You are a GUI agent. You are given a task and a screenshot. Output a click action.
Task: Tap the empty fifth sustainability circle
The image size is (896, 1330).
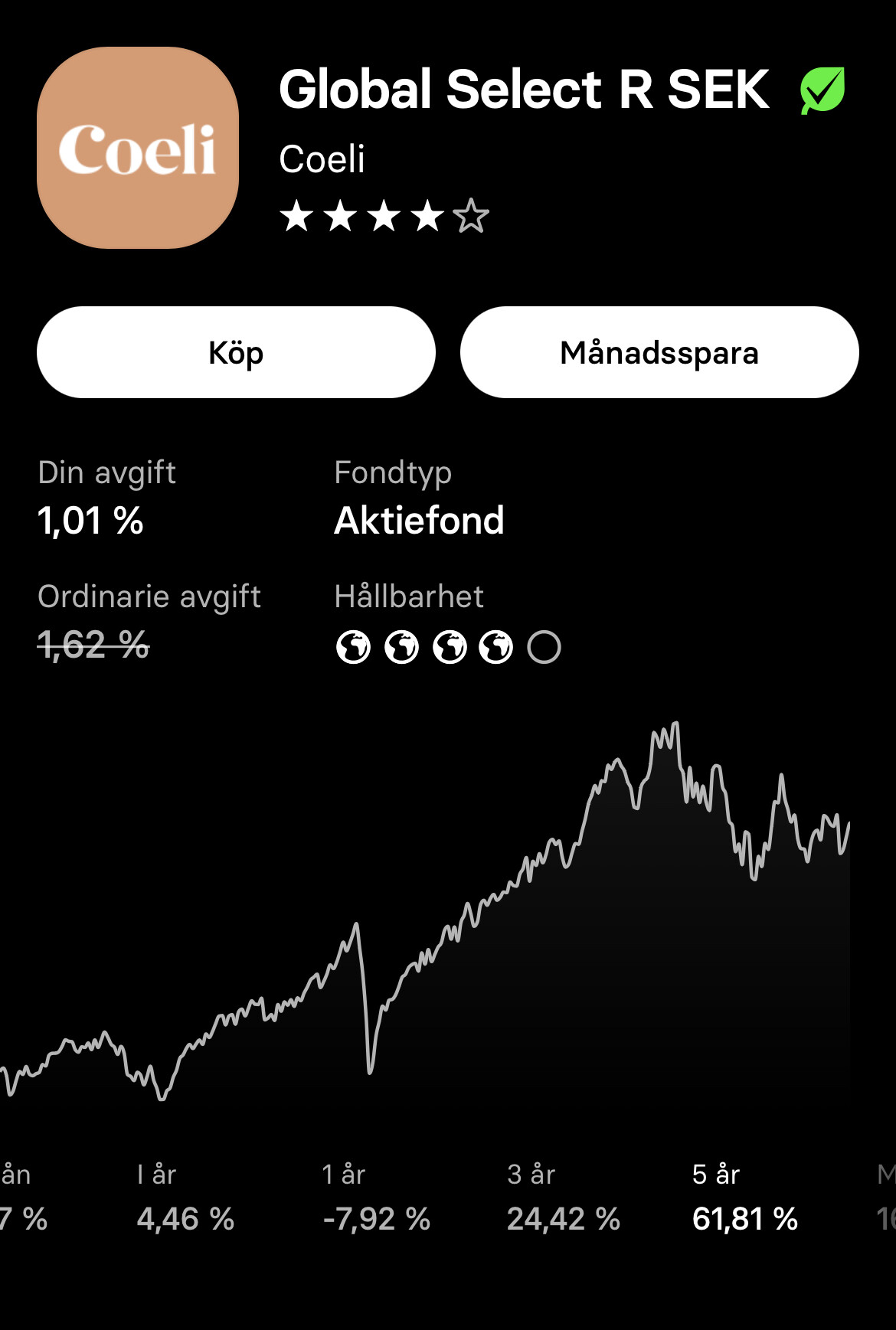point(544,649)
